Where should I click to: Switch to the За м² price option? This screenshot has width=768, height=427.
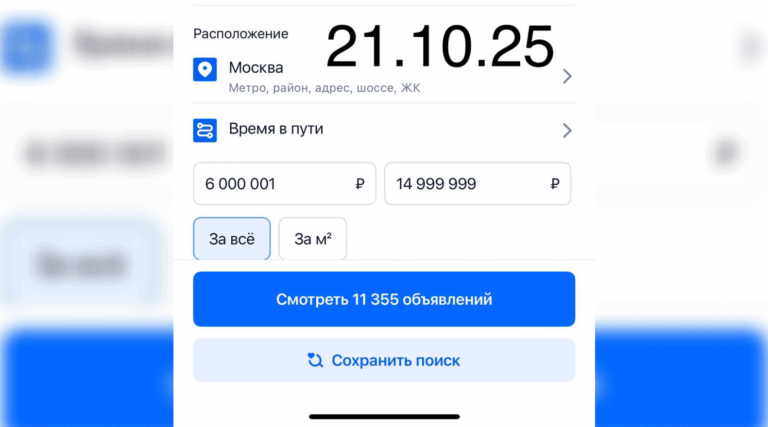(x=313, y=239)
